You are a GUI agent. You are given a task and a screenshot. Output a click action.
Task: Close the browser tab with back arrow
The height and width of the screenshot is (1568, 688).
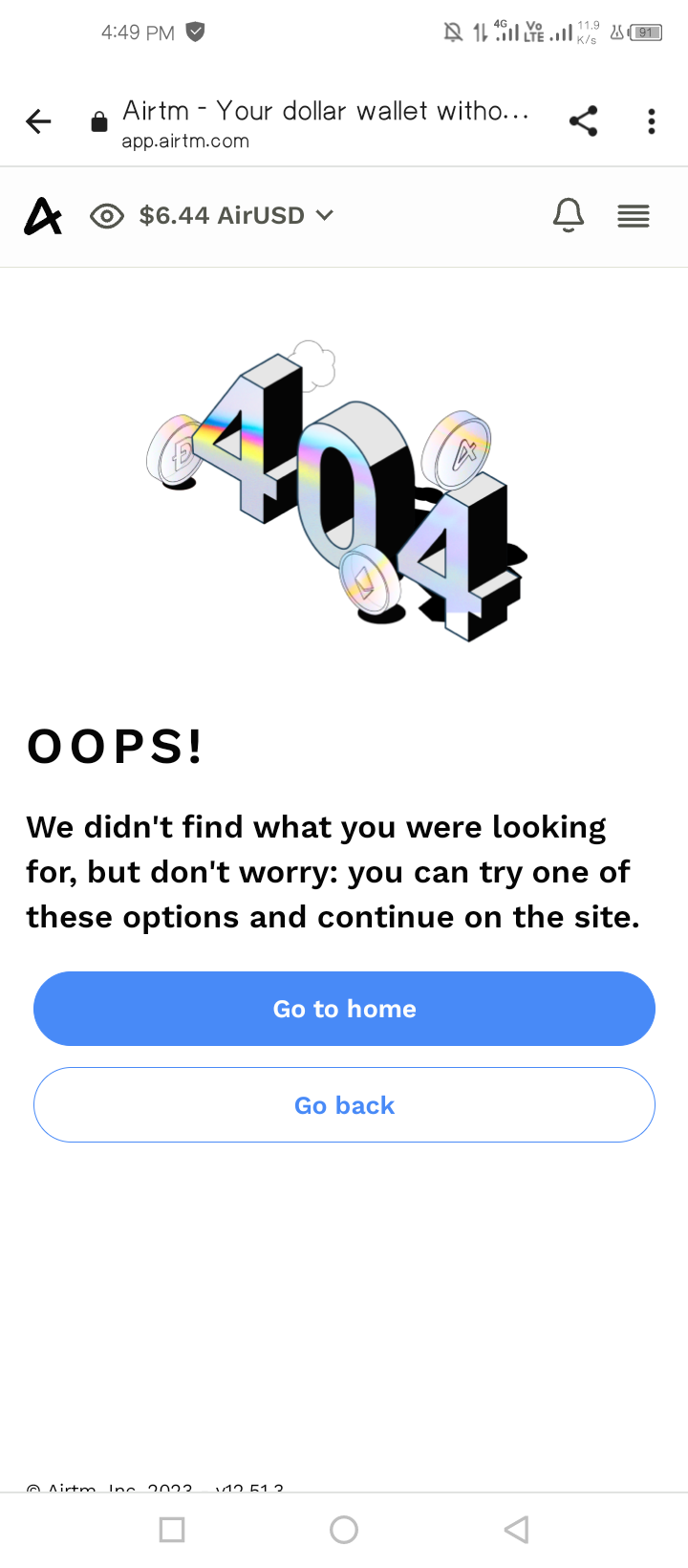(x=38, y=121)
